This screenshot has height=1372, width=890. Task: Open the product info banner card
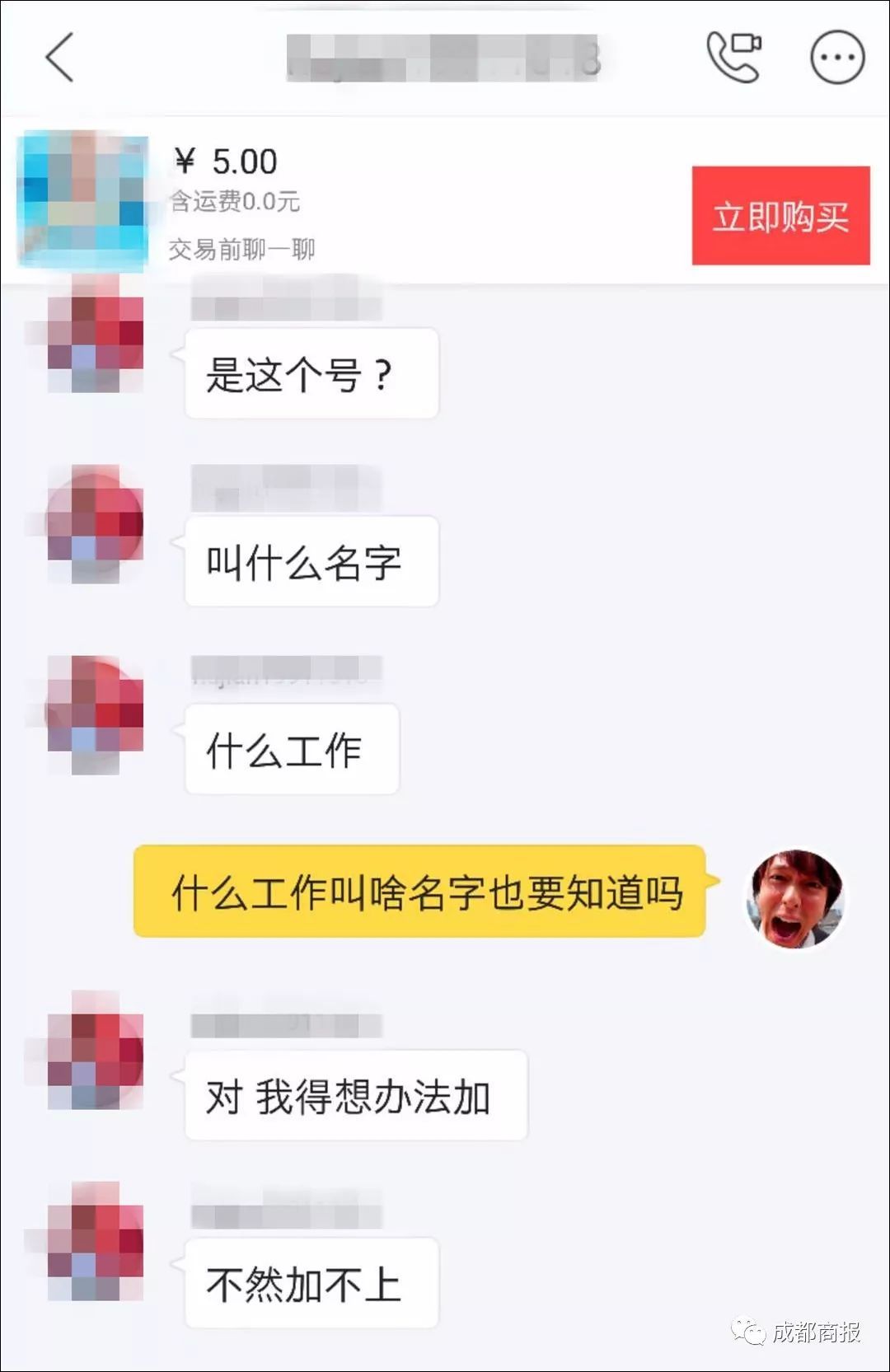click(x=445, y=198)
